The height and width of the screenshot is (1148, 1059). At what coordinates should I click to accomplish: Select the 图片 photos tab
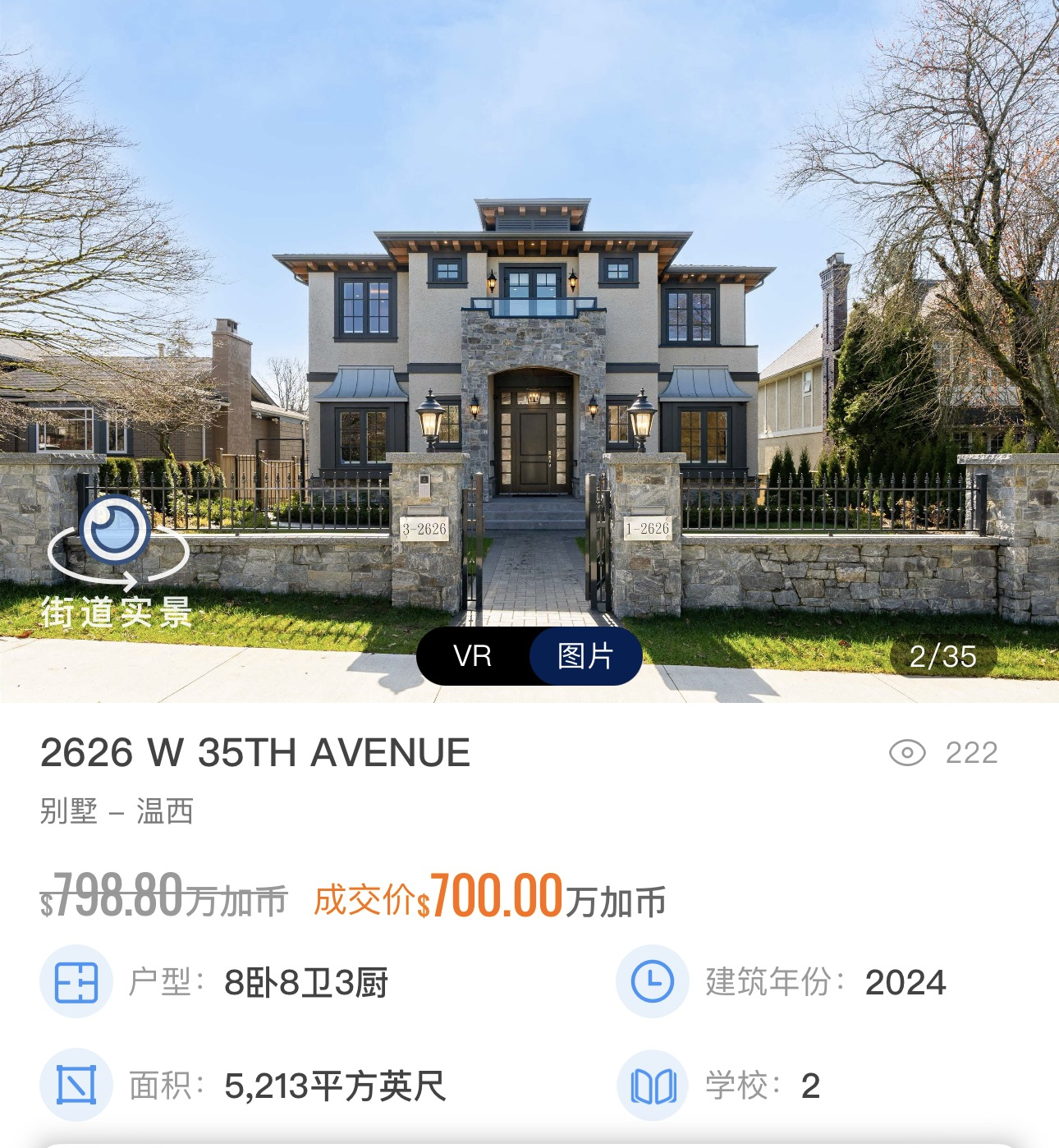click(x=585, y=656)
